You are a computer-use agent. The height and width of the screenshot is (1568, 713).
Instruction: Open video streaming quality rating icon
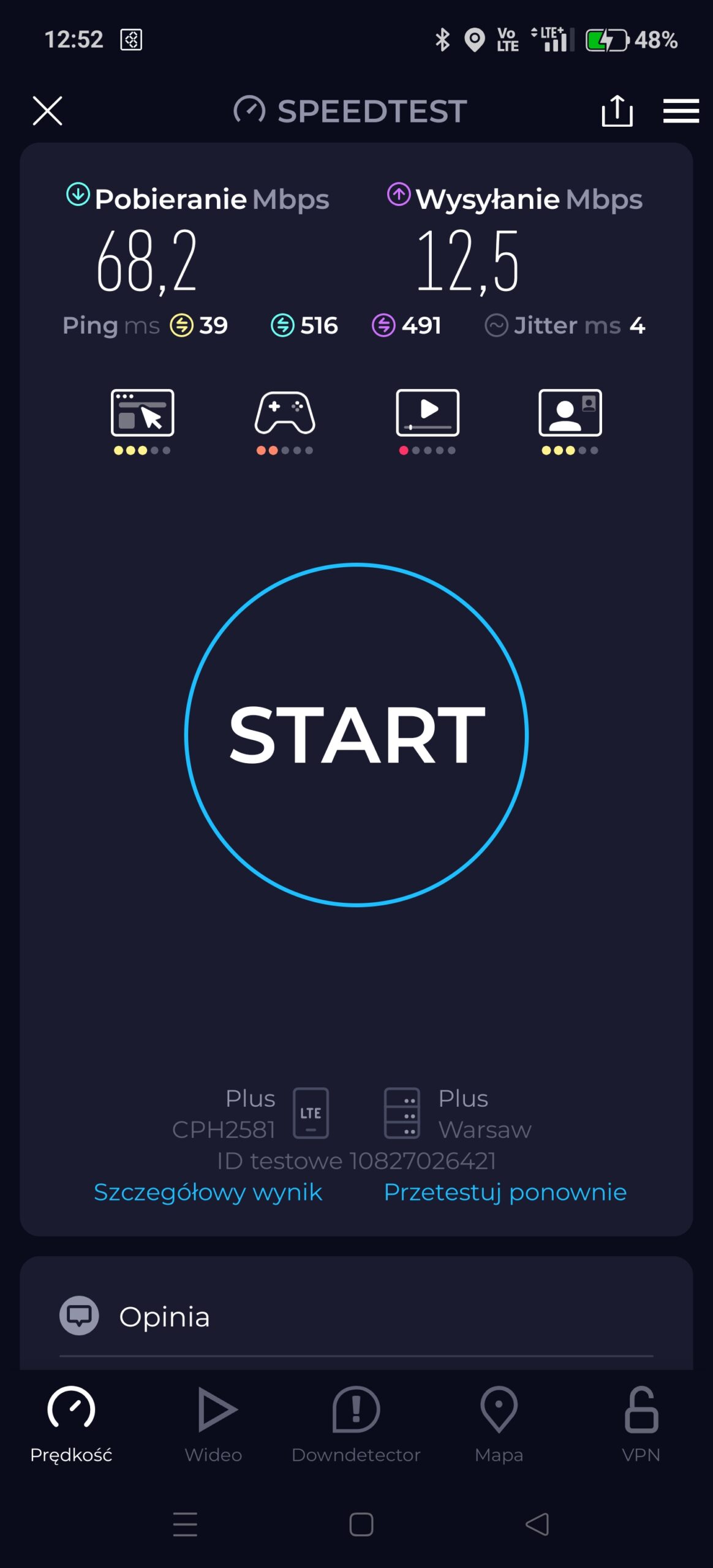pyautogui.click(x=428, y=421)
